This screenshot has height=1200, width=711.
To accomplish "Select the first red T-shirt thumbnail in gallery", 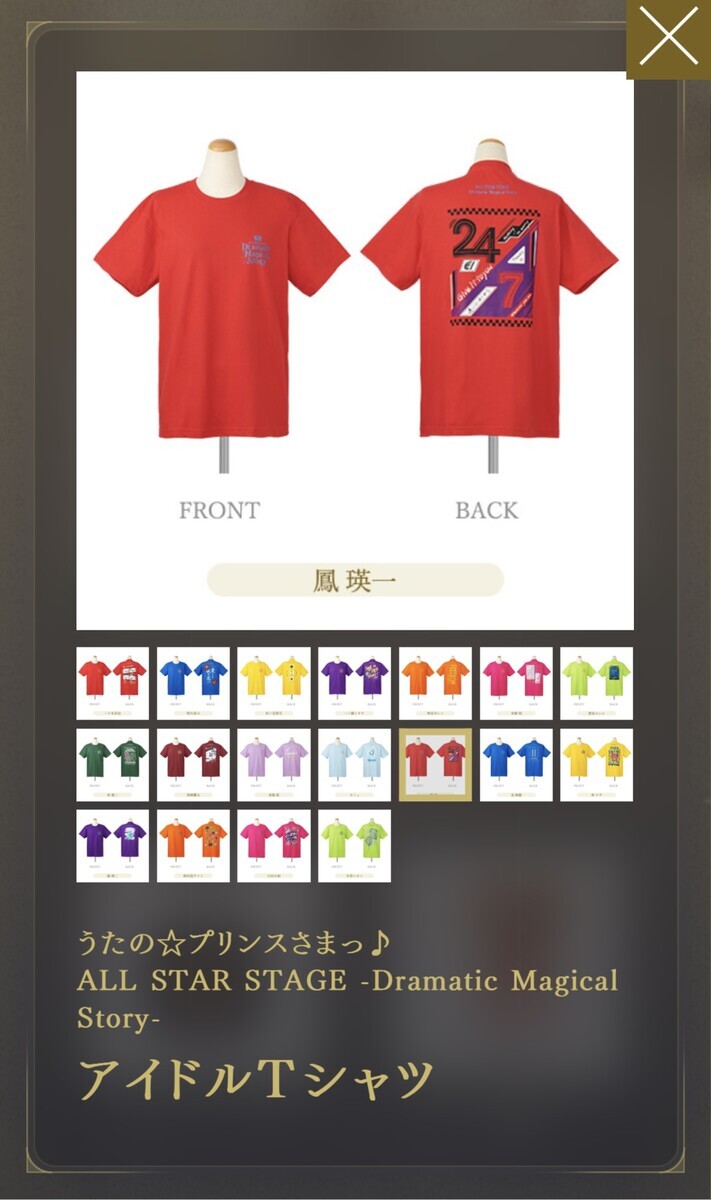I will point(113,684).
